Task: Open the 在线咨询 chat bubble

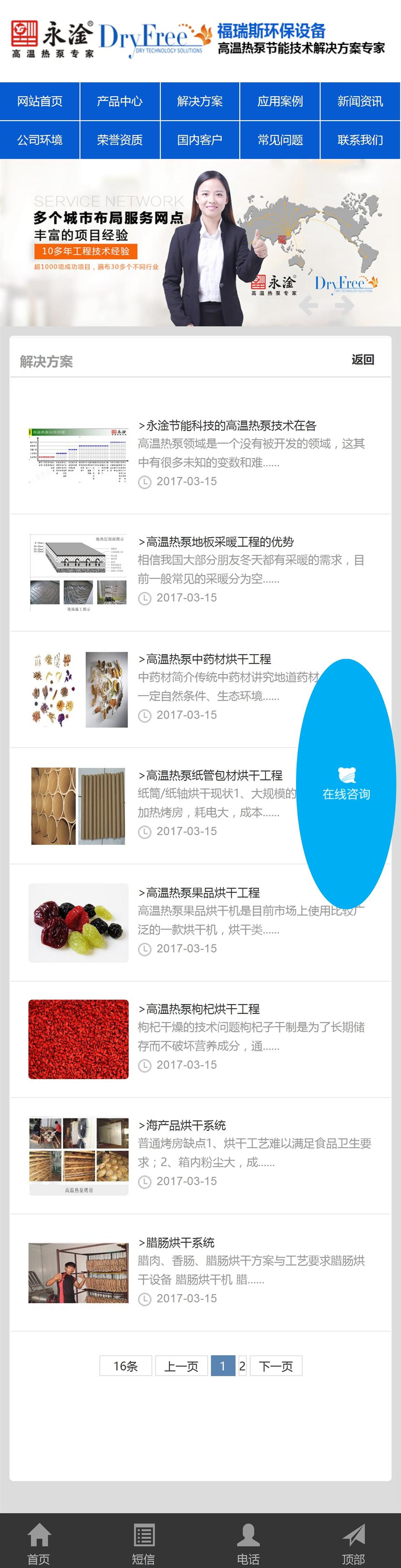Action: pyautogui.click(x=346, y=784)
